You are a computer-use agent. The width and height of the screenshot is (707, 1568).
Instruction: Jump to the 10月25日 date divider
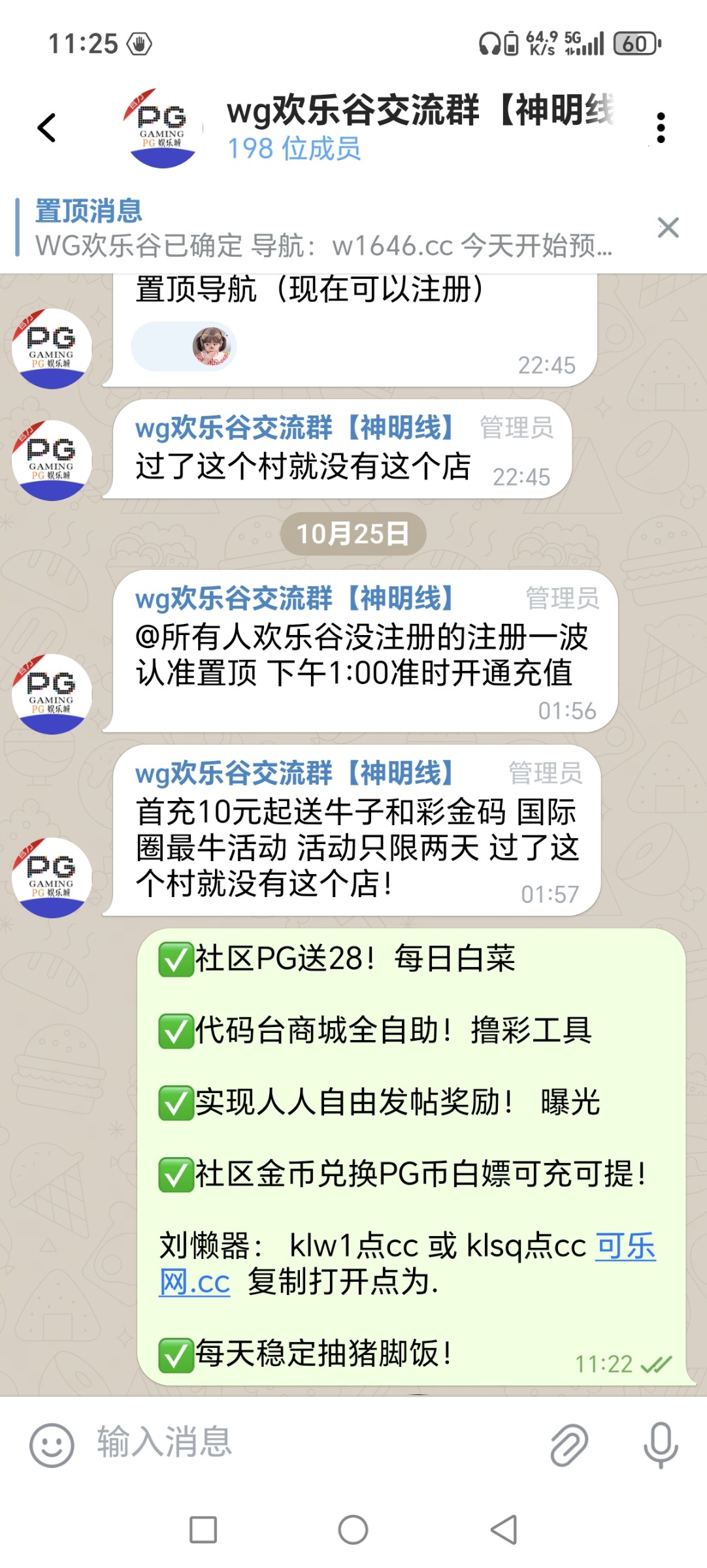coord(354,534)
